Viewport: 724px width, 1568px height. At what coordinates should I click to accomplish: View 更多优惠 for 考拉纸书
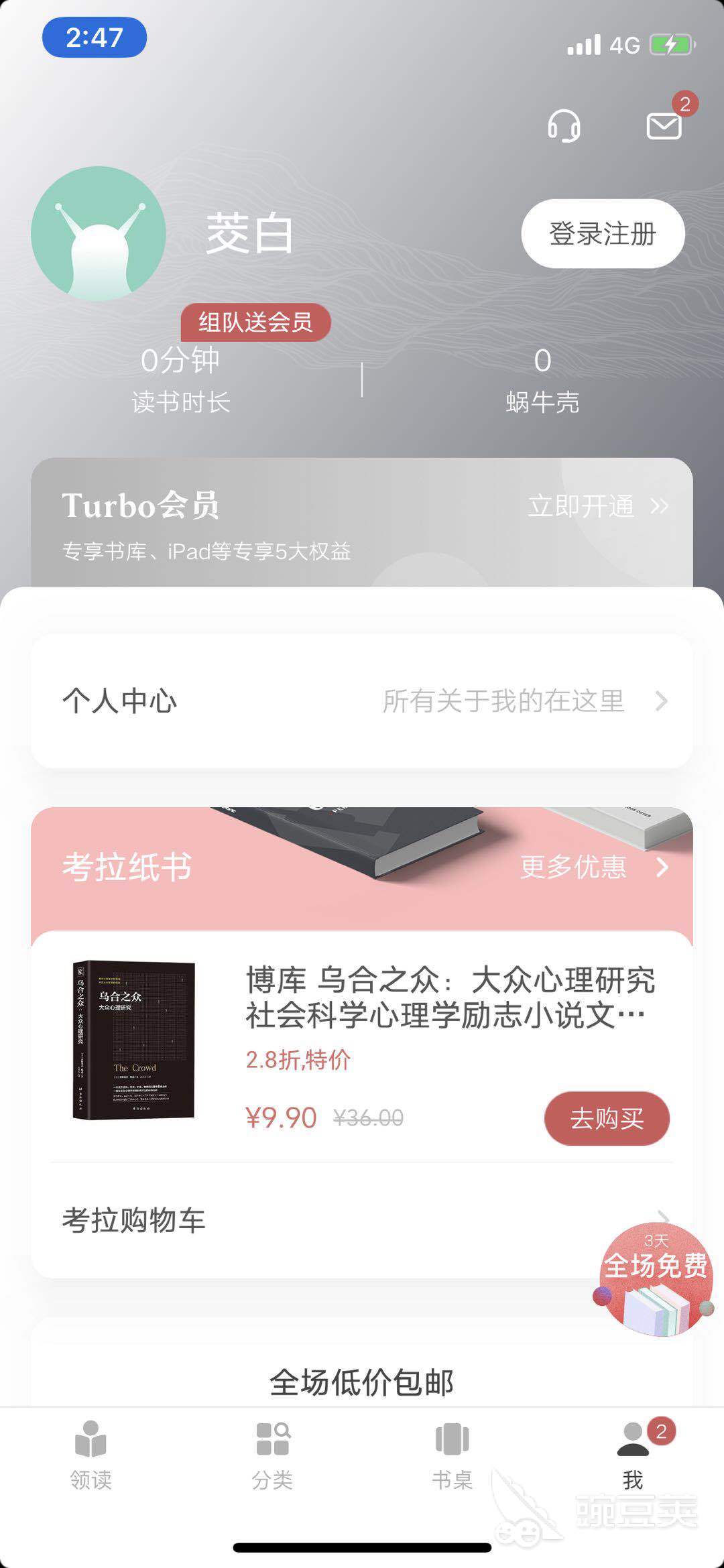coord(593,867)
